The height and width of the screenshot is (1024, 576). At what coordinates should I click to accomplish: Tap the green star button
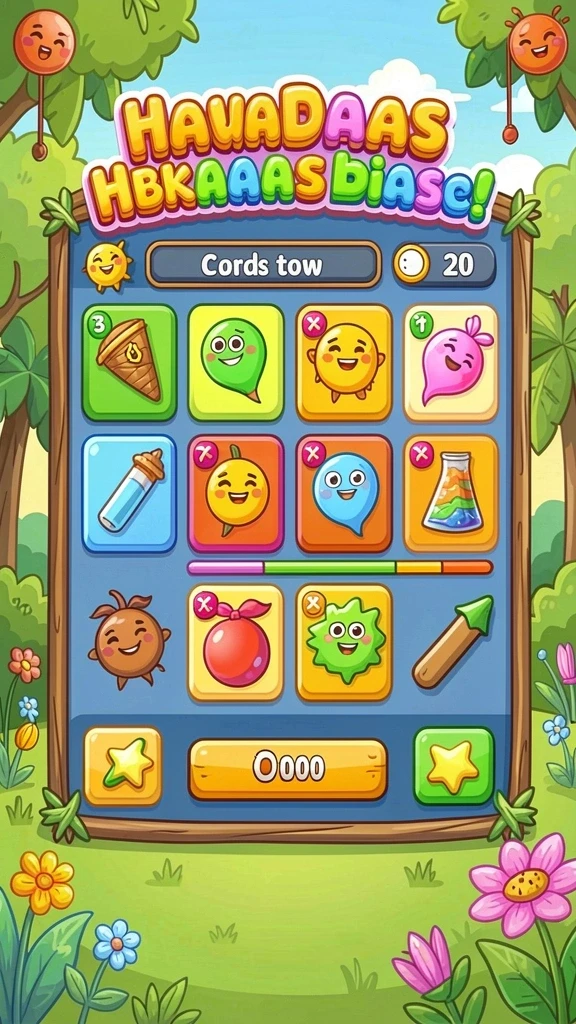click(x=454, y=766)
